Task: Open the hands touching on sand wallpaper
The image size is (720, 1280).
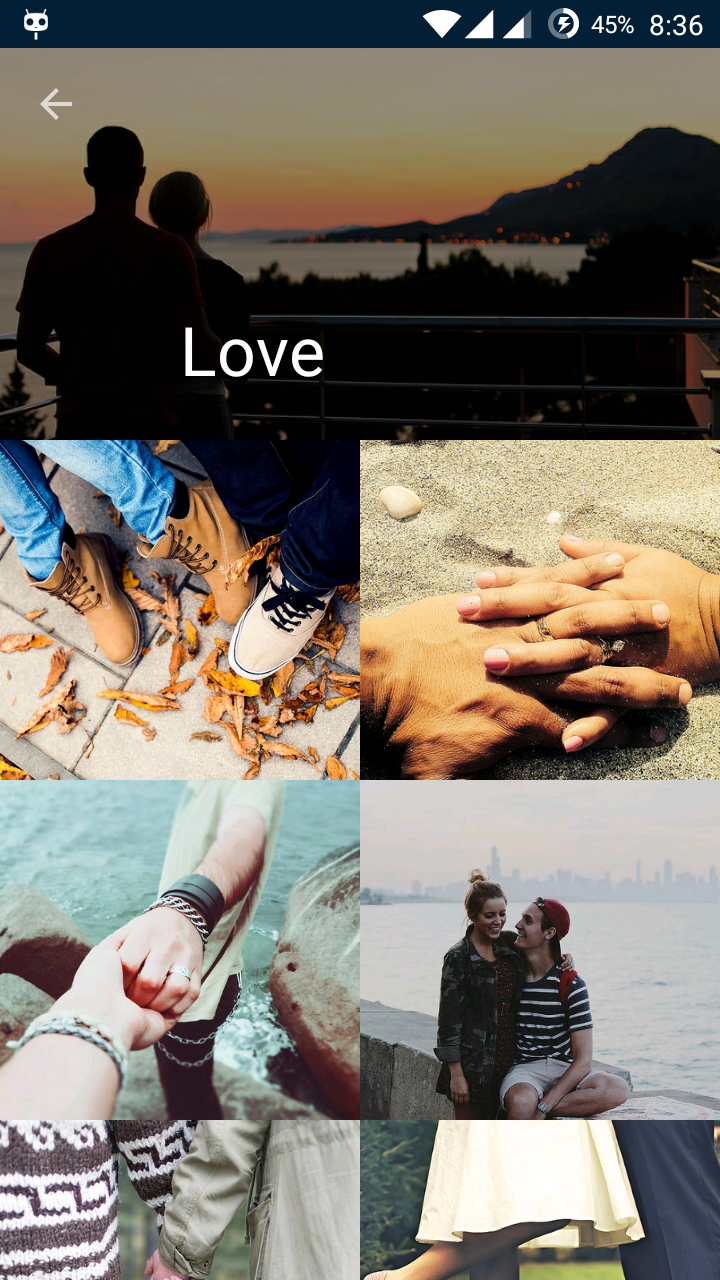Action: pyautogui.click(x=540, y=608)
